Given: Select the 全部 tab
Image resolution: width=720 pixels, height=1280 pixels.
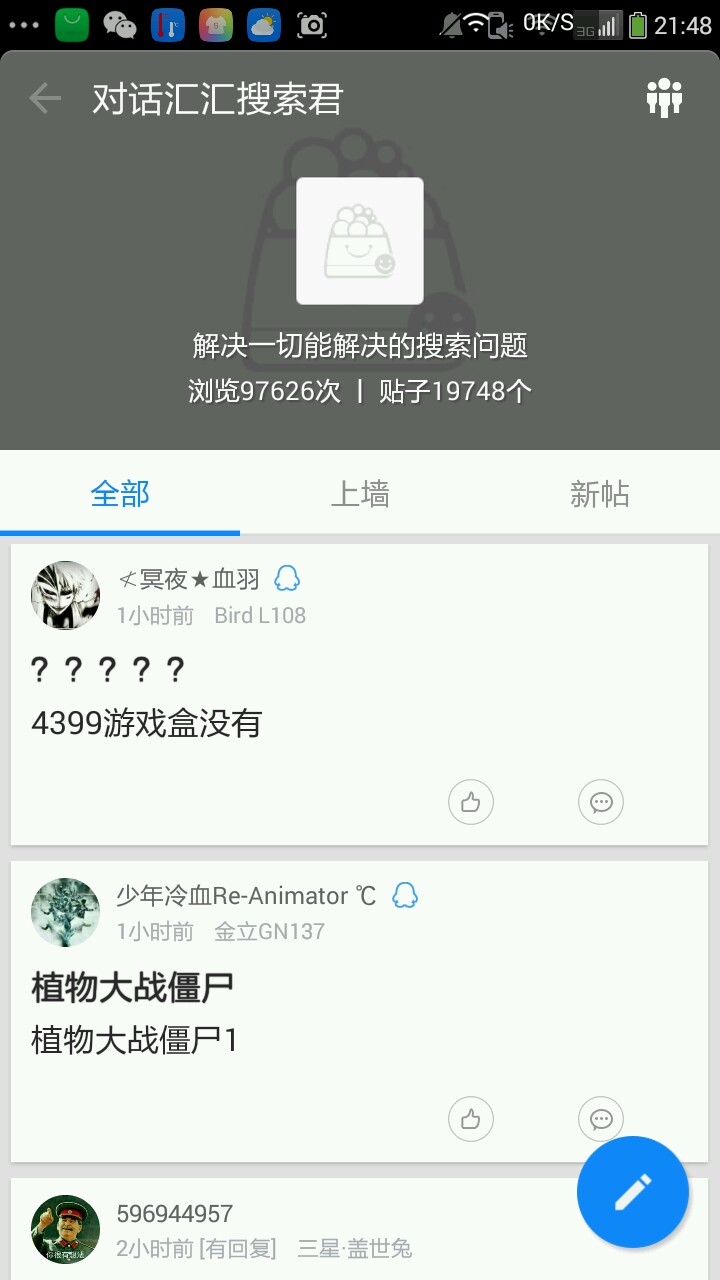Looking at the screenshot, I should (x=120, y=494).
